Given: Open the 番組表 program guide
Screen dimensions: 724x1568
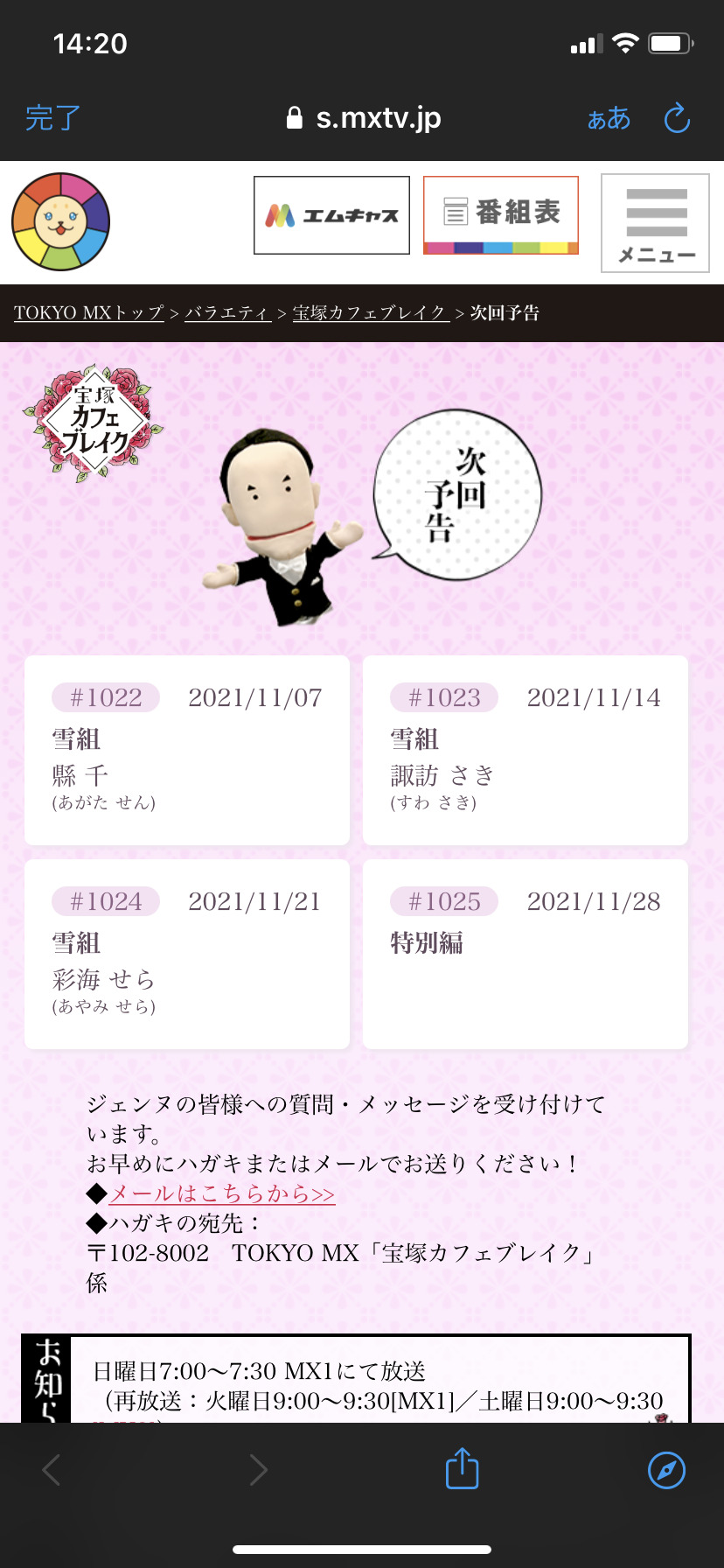Looking at the screenshot, I should 501,215.
